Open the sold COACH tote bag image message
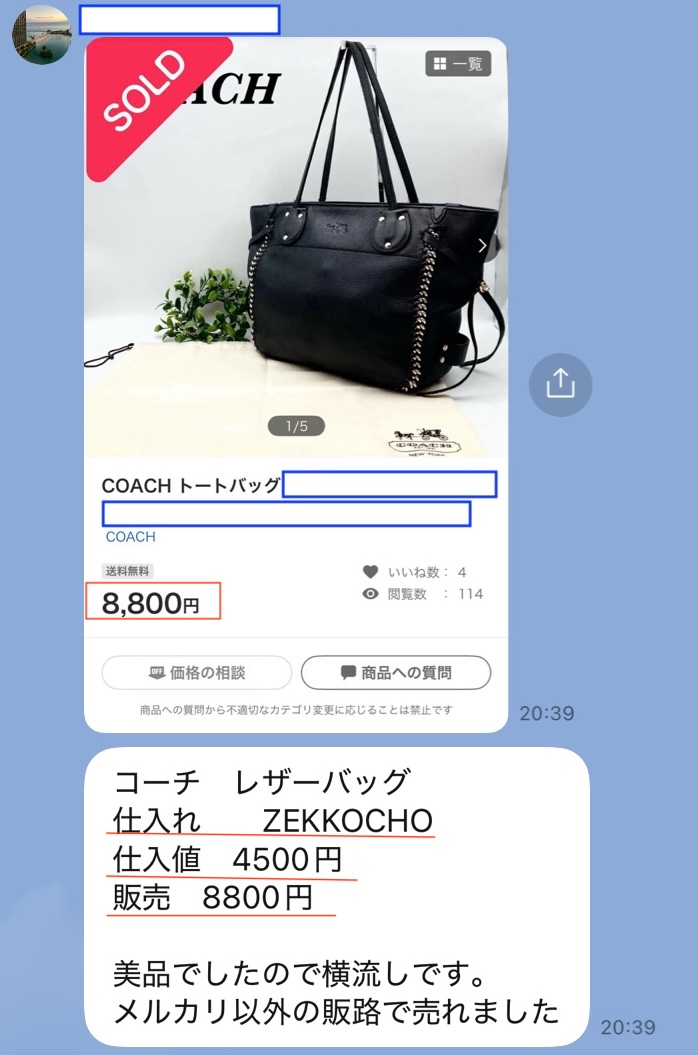698x1055 pixels. point(296,250)
